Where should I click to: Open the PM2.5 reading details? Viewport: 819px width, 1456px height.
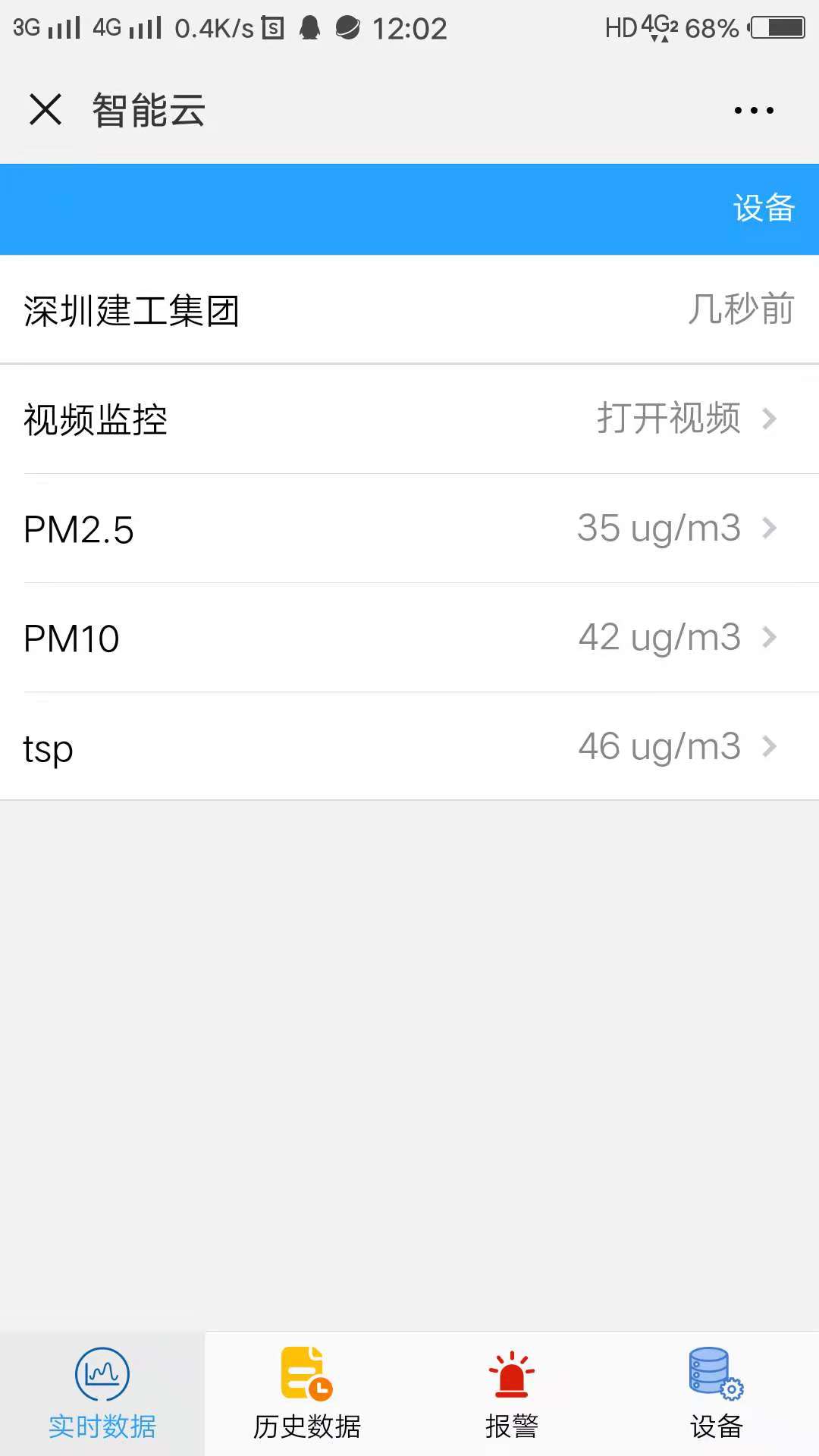coord(409,529)
